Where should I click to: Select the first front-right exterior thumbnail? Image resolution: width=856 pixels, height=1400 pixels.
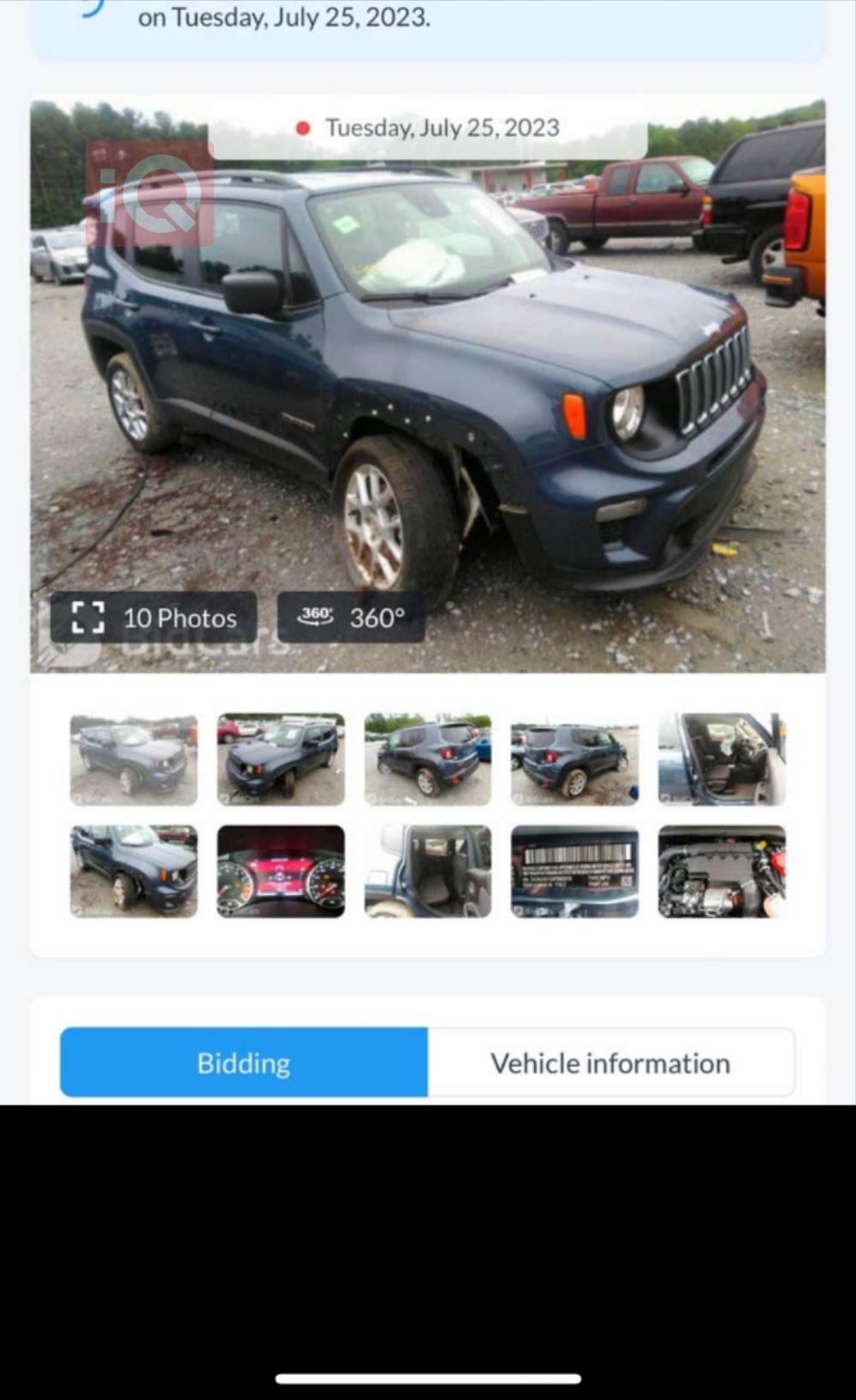point(134,760)
